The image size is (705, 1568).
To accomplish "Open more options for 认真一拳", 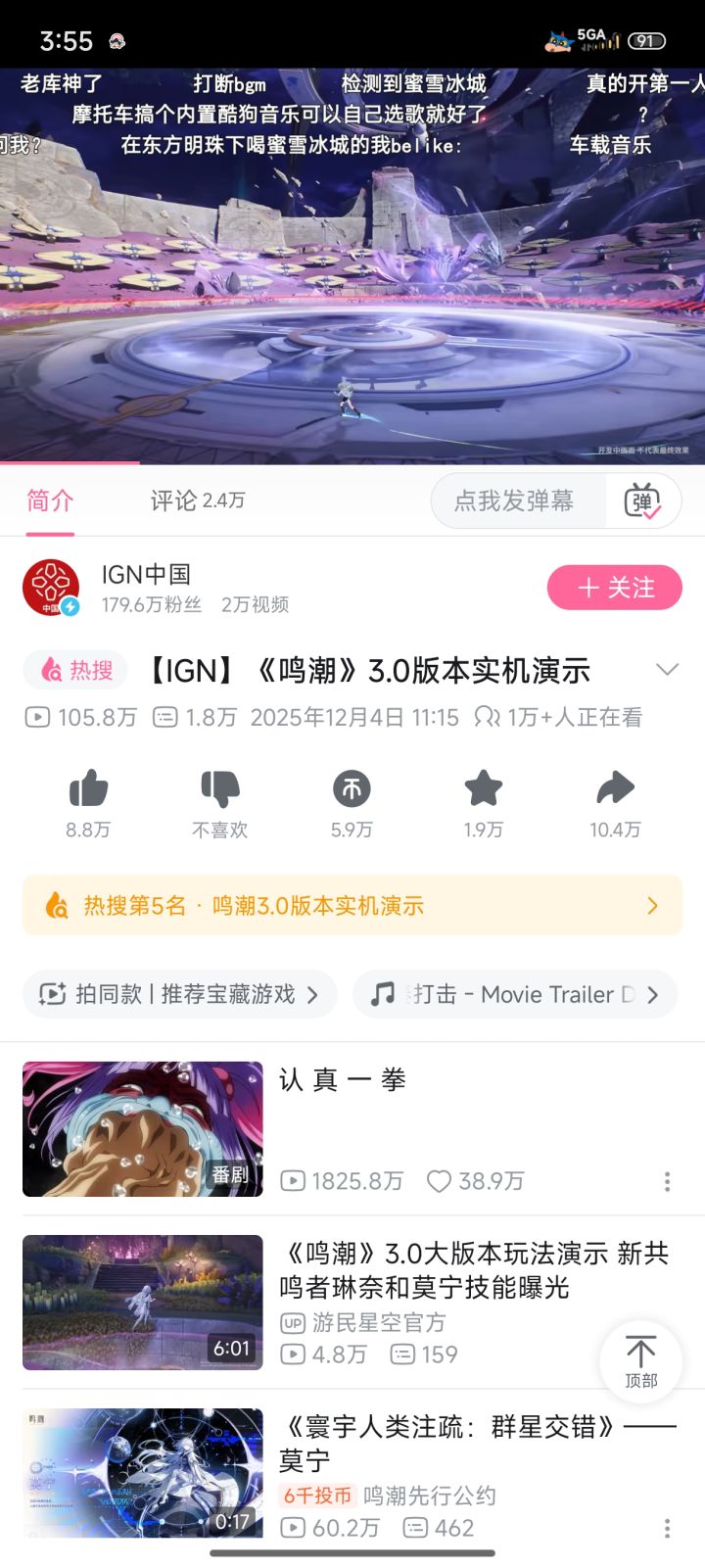I will point(667,1182).
